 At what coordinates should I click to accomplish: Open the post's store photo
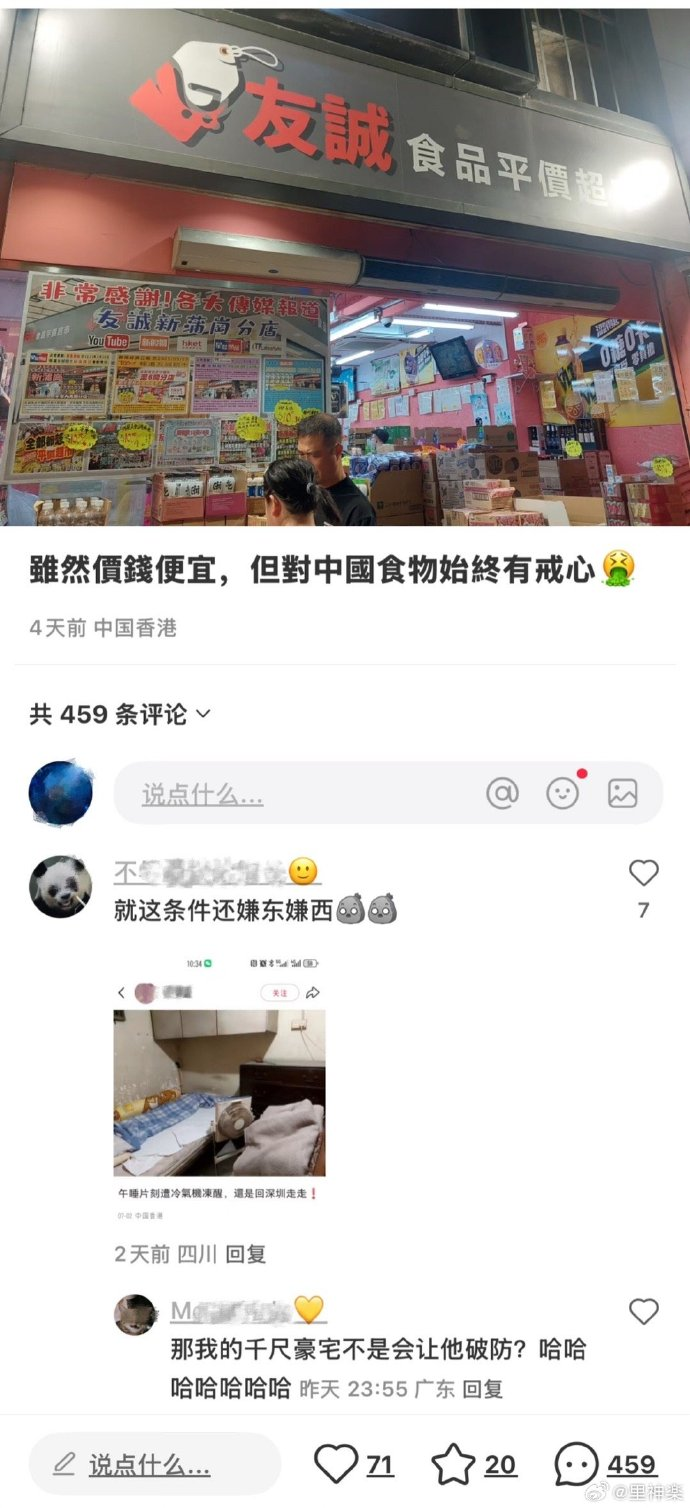(345, 265)
